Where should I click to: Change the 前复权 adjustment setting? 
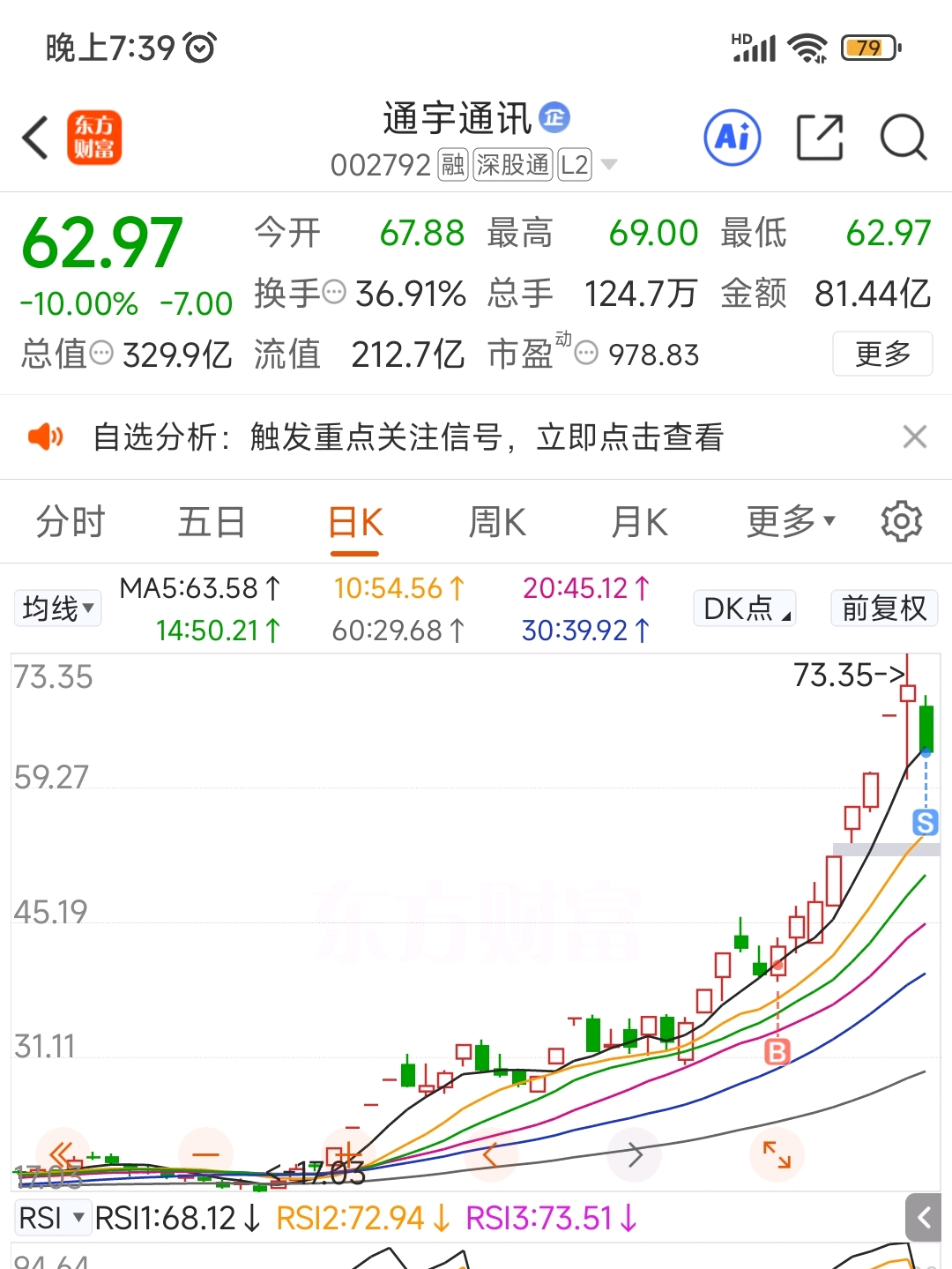[884, 608]
